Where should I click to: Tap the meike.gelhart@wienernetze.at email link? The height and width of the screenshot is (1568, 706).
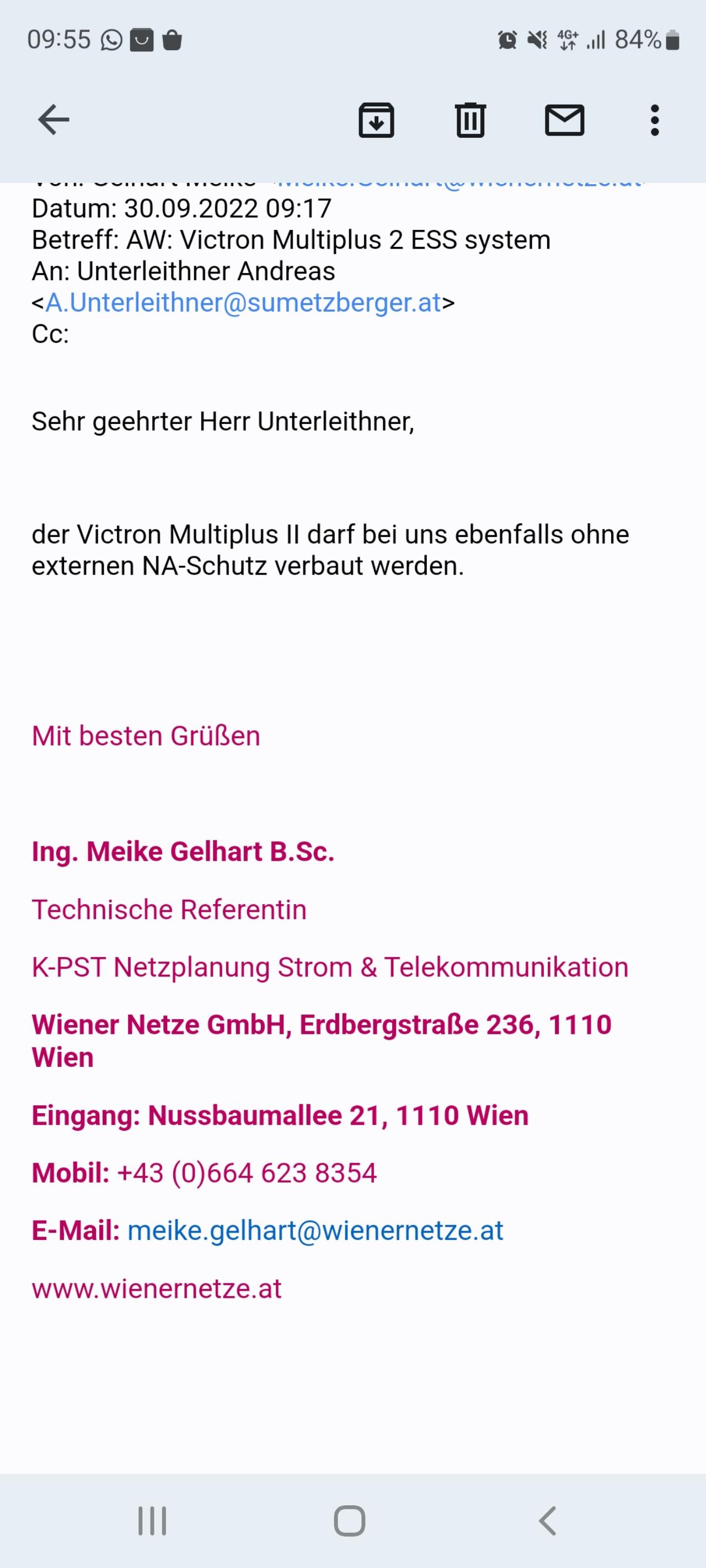pos(315,1230)
